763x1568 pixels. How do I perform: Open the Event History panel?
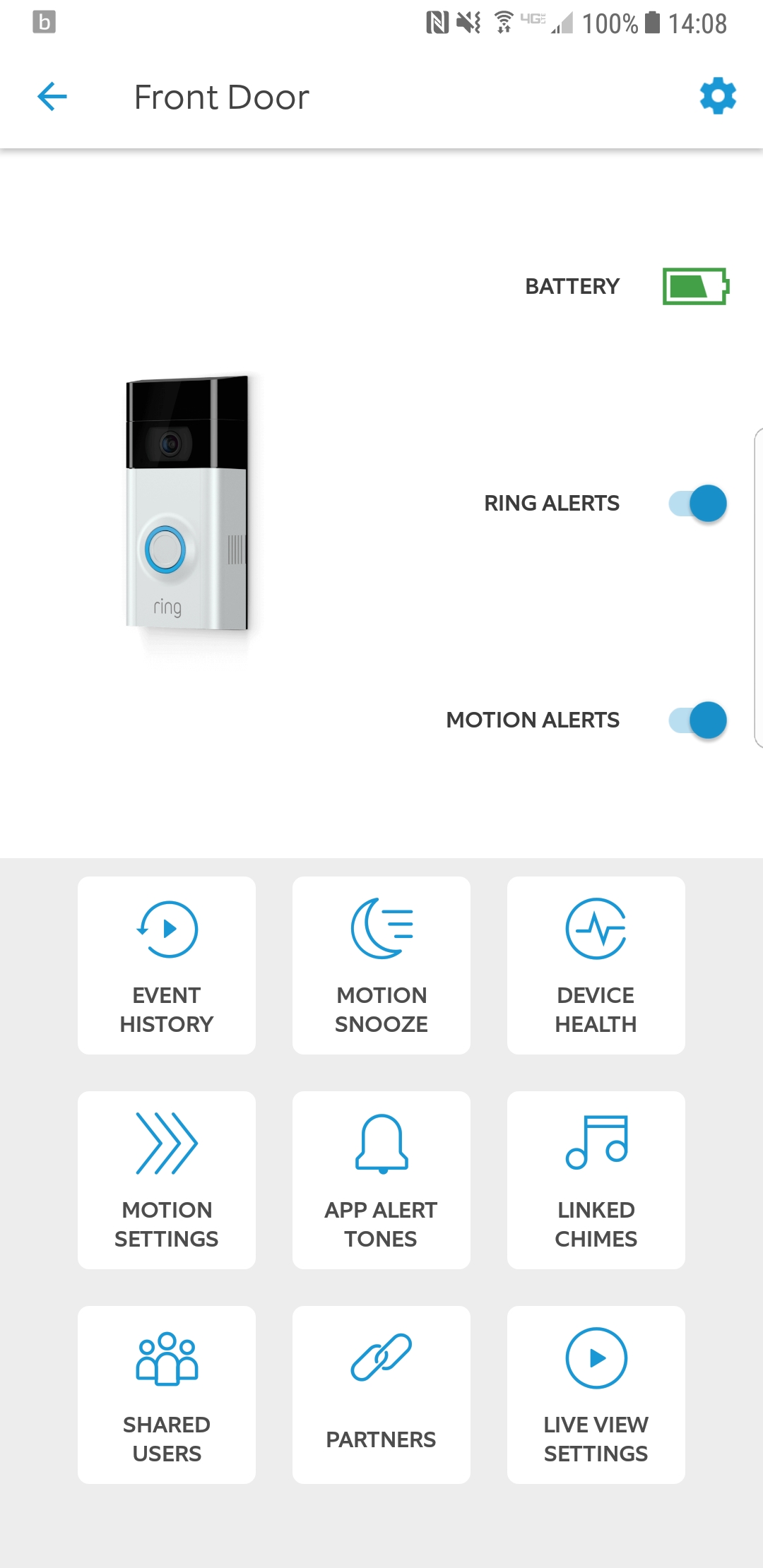[167, 964]
